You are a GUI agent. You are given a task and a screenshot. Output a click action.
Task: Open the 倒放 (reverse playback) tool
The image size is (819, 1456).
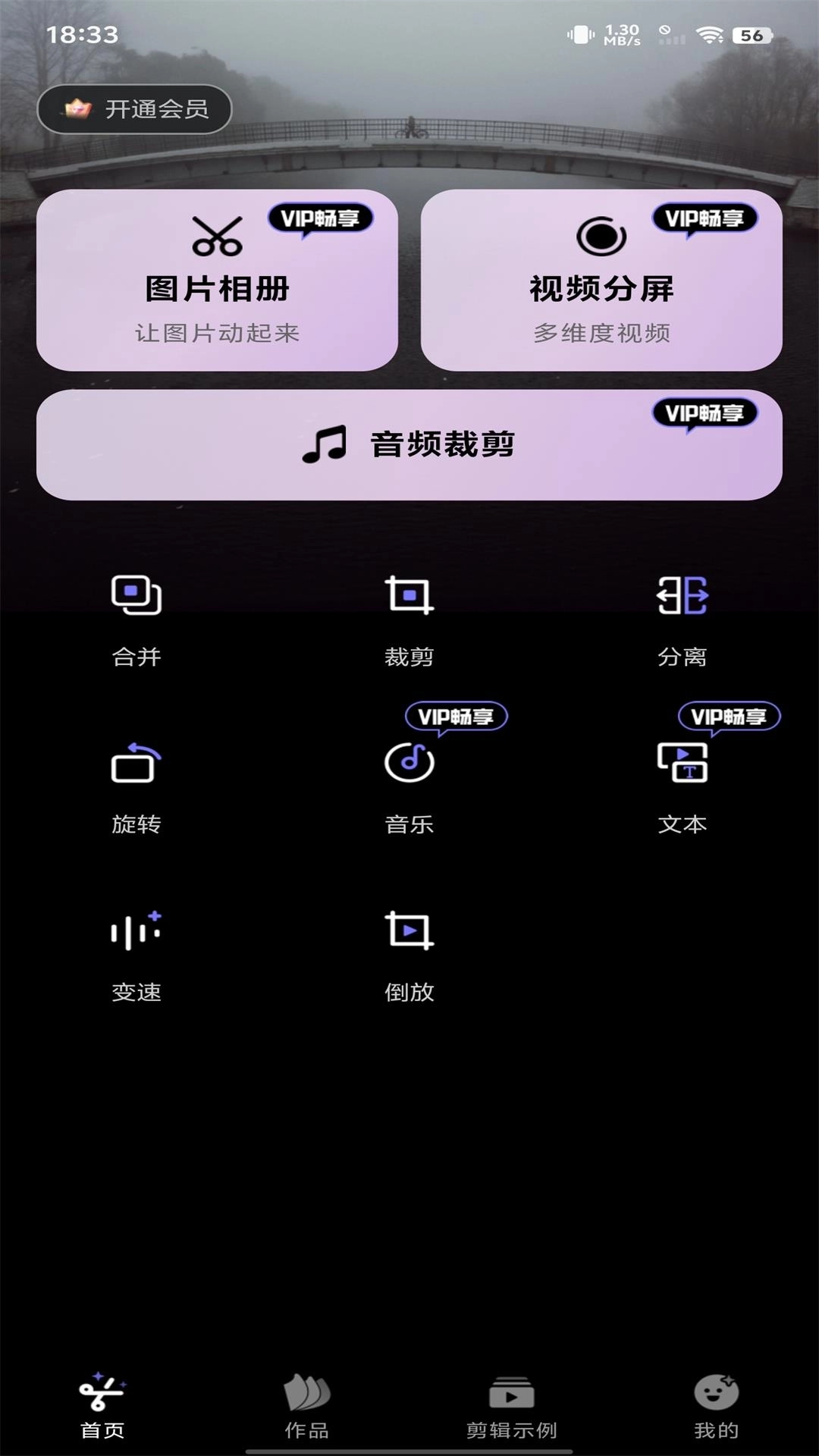(409, 933)
